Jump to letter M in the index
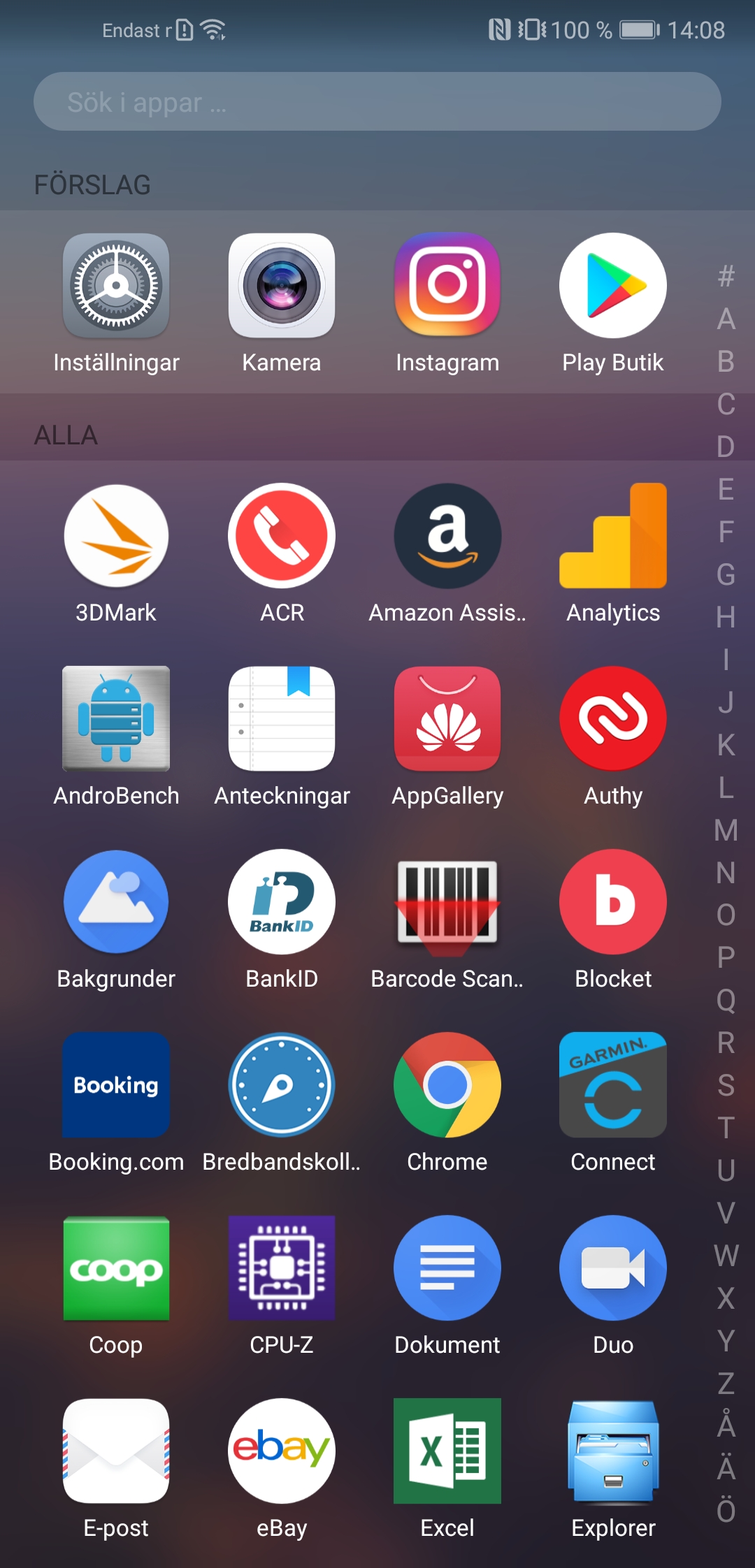Image resolution: width=755 pixels, height=1568 pixels. [726, 830]
